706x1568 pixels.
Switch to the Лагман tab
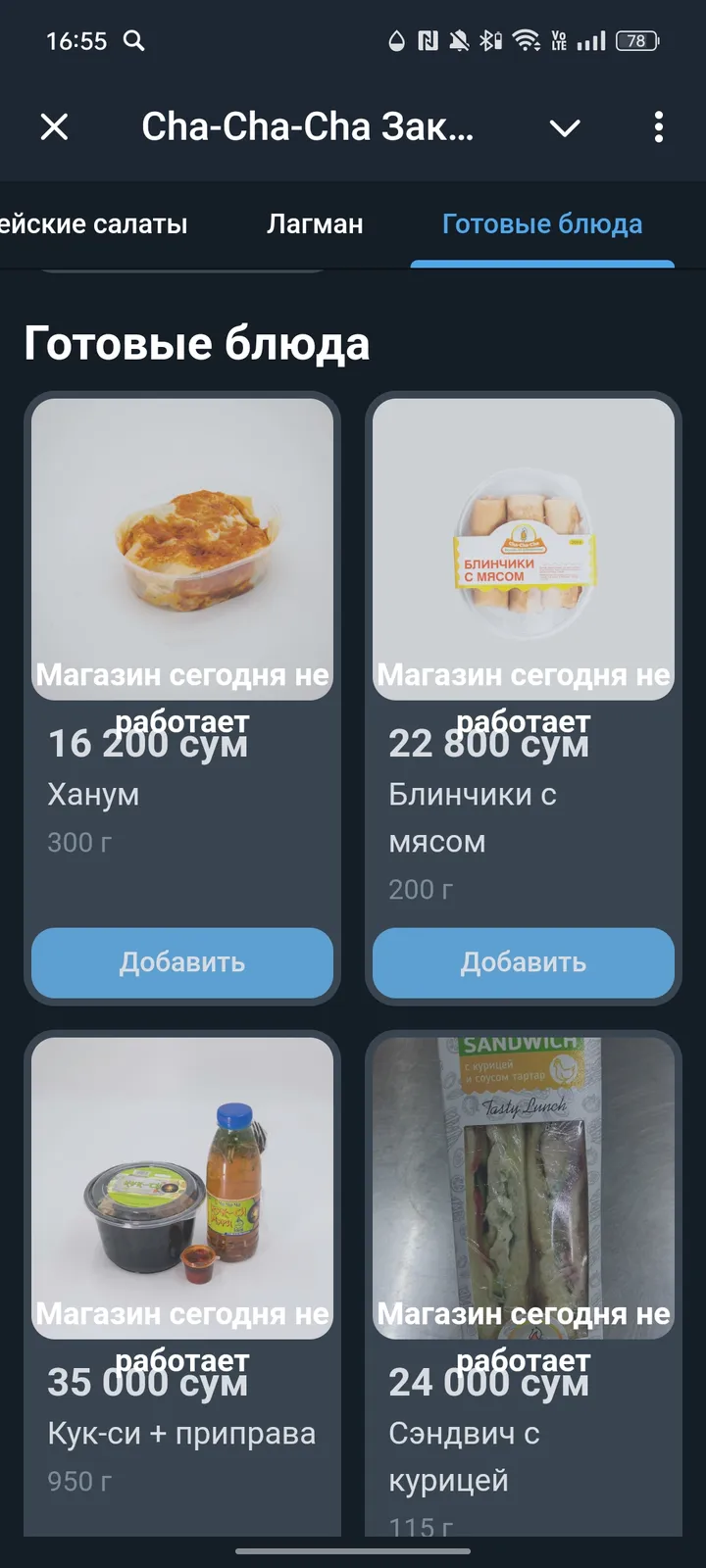[x=312, y=223]
